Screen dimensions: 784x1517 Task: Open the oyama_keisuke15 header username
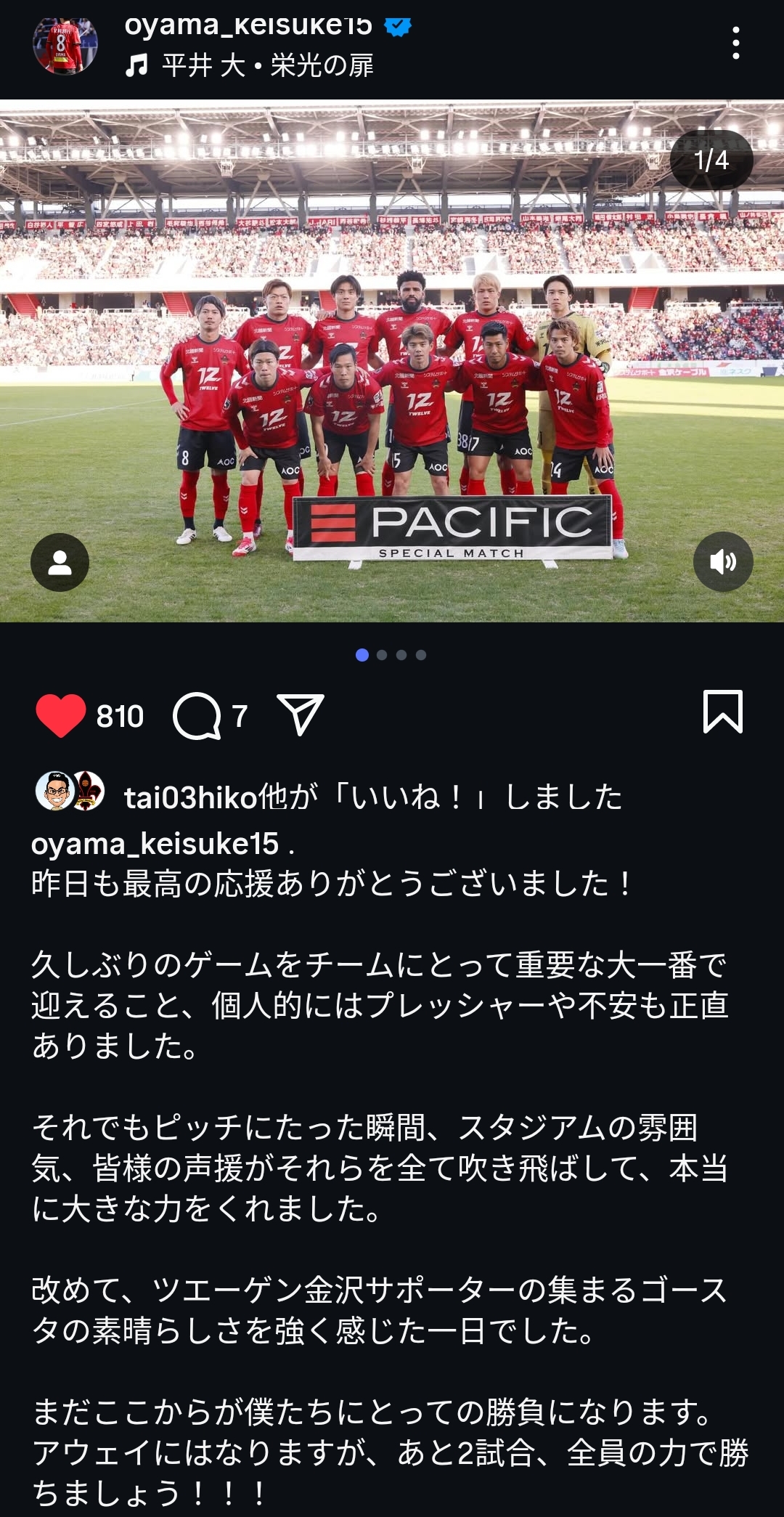[x=248, y=26]
